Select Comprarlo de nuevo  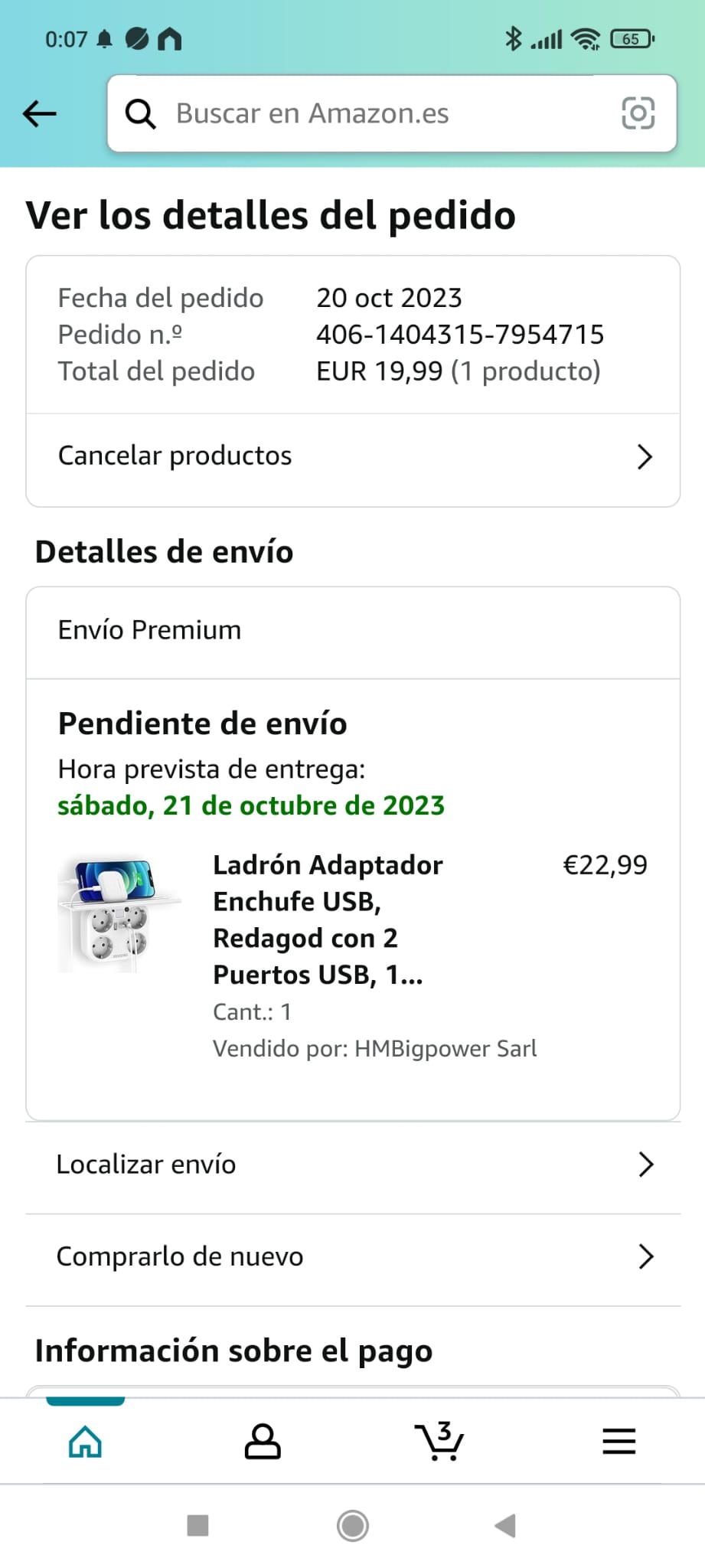353,1257
